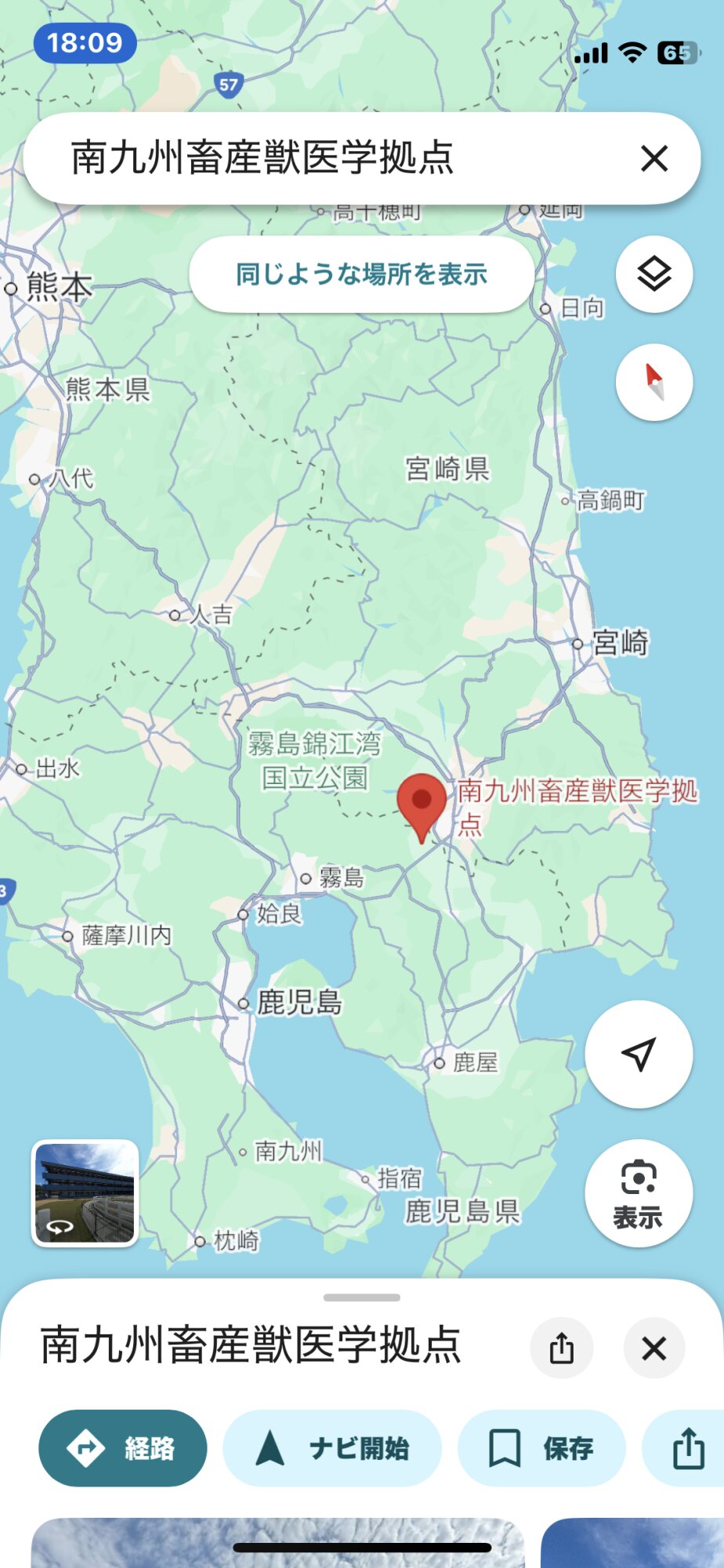
Task: Open the map layers selector
Action: (x=654, y=274)
